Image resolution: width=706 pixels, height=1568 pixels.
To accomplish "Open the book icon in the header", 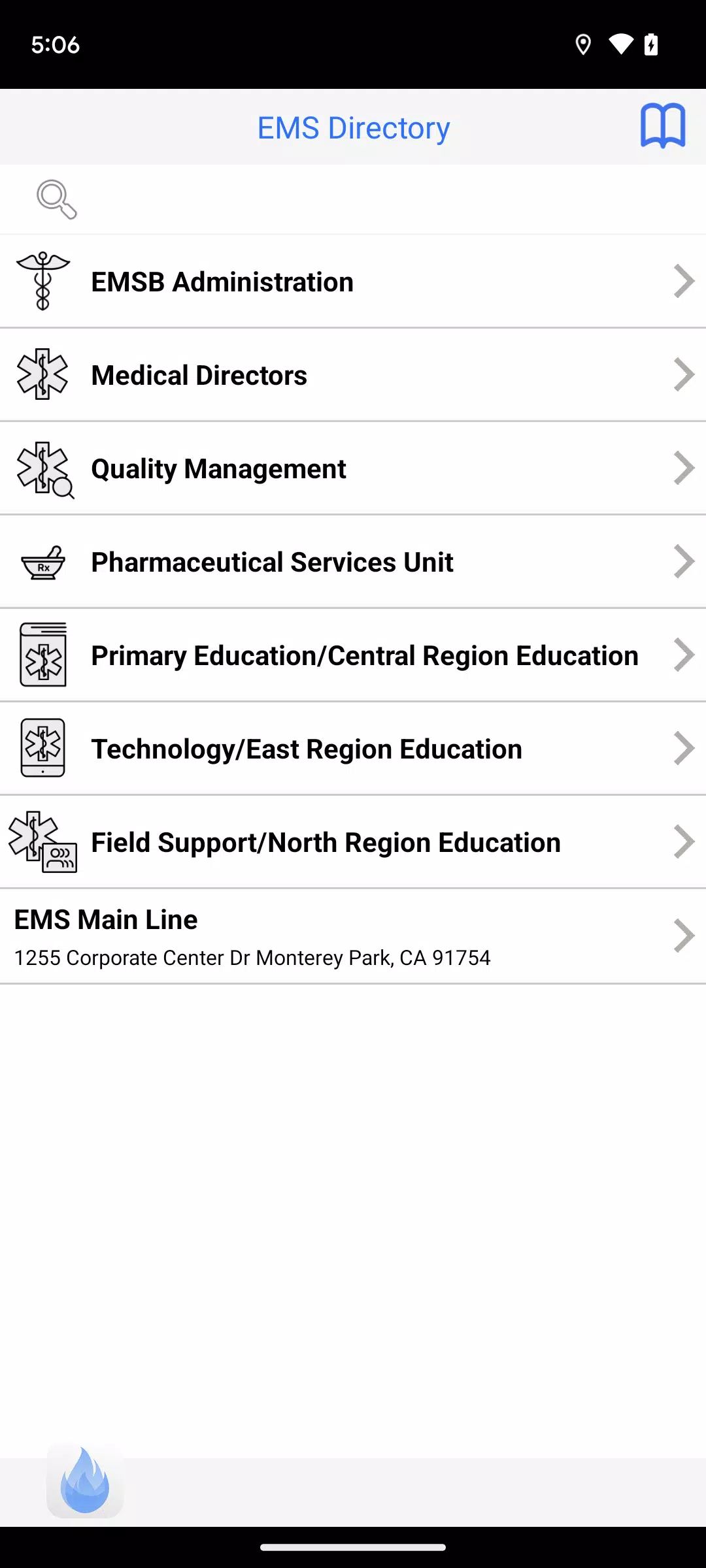I will click(x=663, y=126).
